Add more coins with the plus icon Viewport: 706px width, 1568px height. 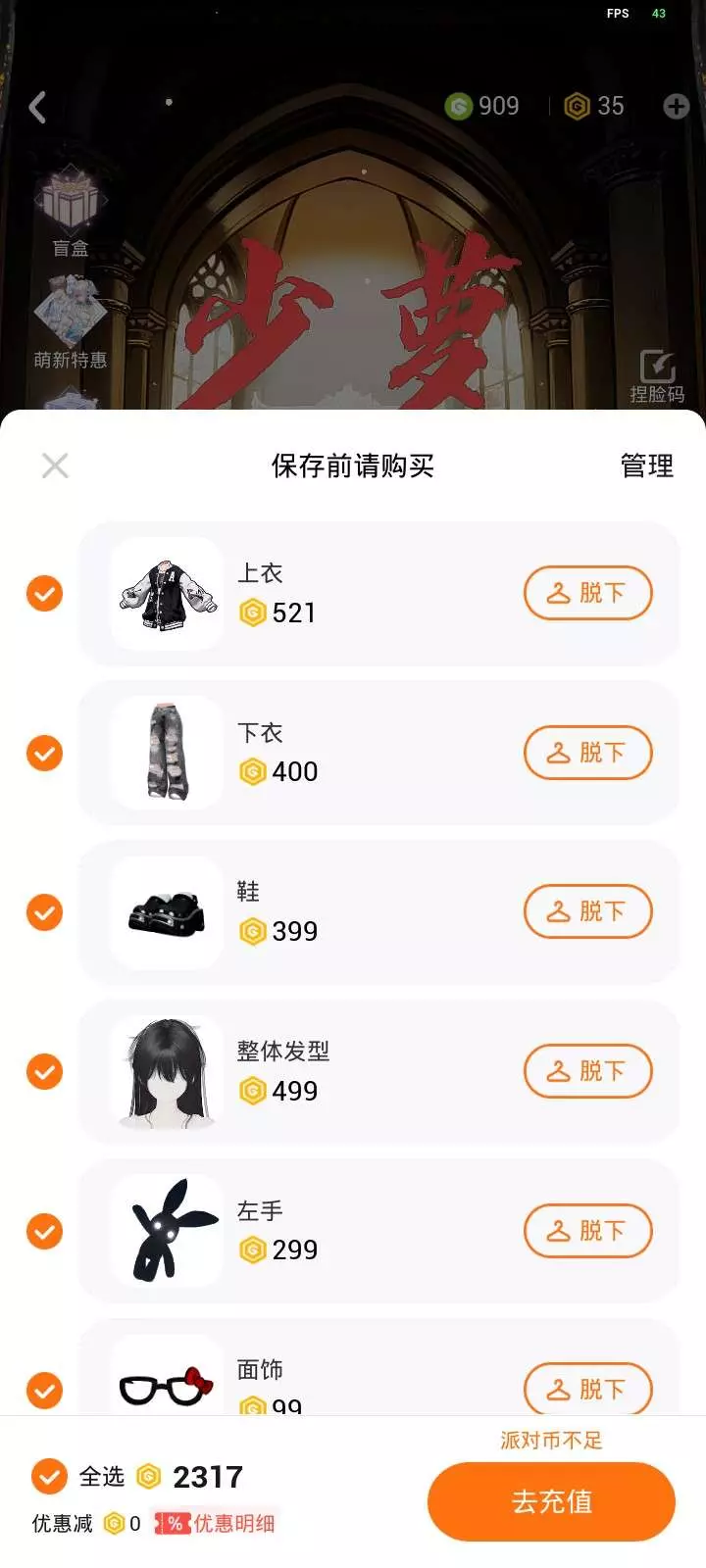(x=676, y=107)
